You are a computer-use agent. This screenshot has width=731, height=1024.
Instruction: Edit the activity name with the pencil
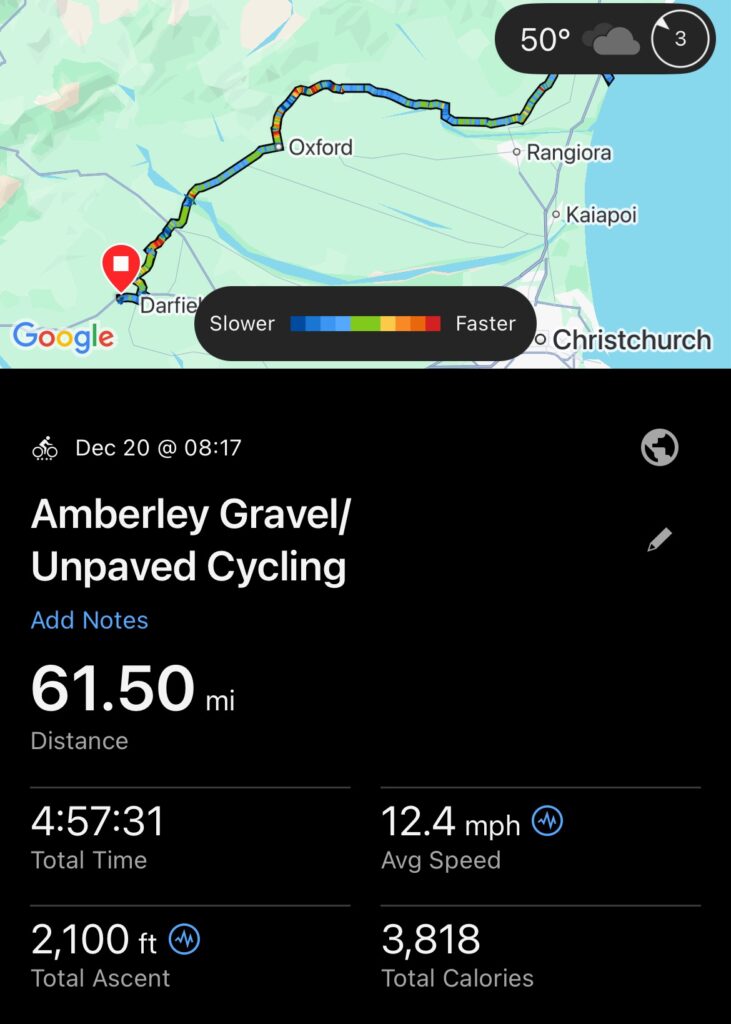pos(659,541)
